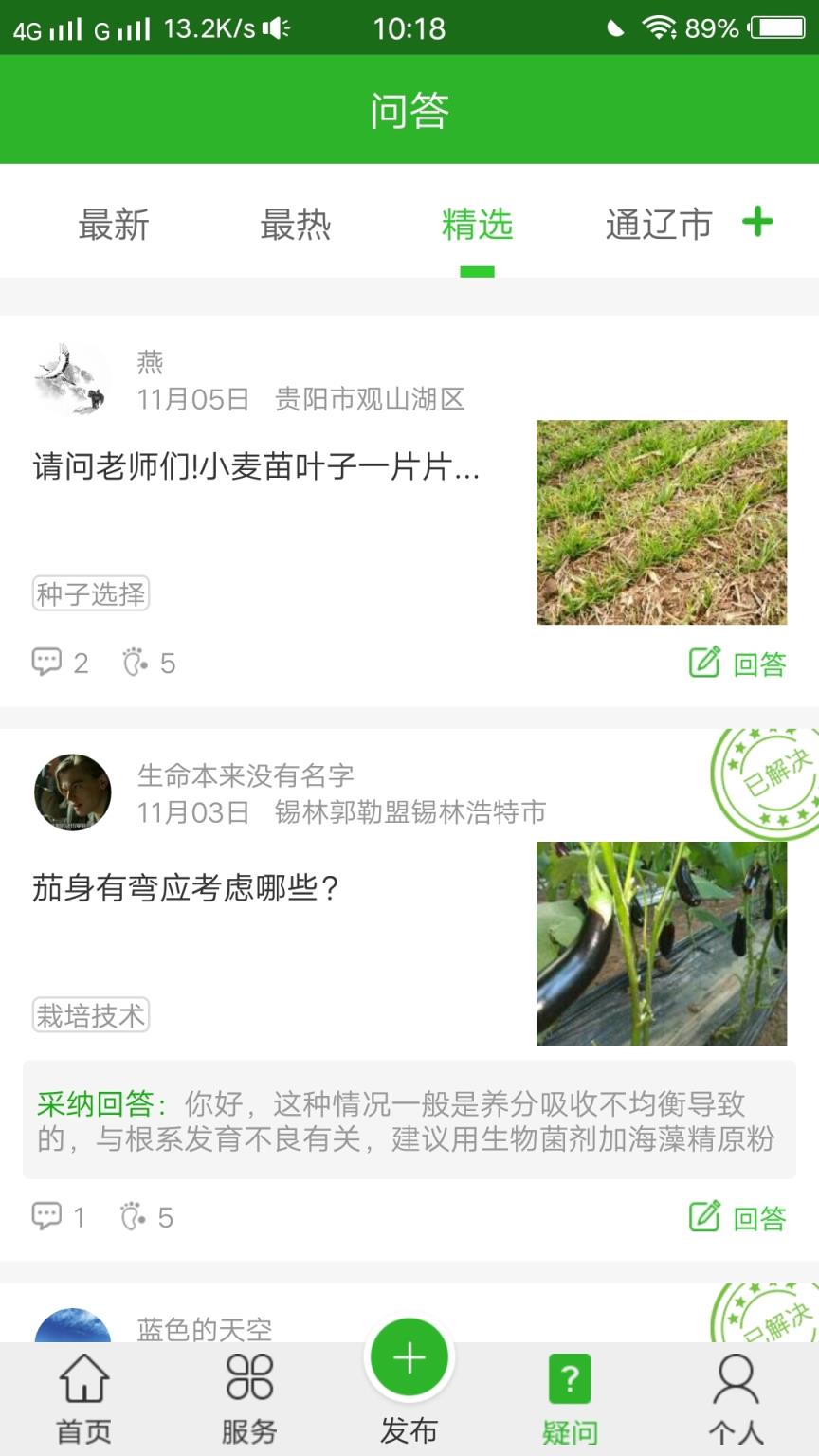This screenshot has height=1456, width=819.
Task: Open the user 燕's profile name
Action: tap(148, 362)
